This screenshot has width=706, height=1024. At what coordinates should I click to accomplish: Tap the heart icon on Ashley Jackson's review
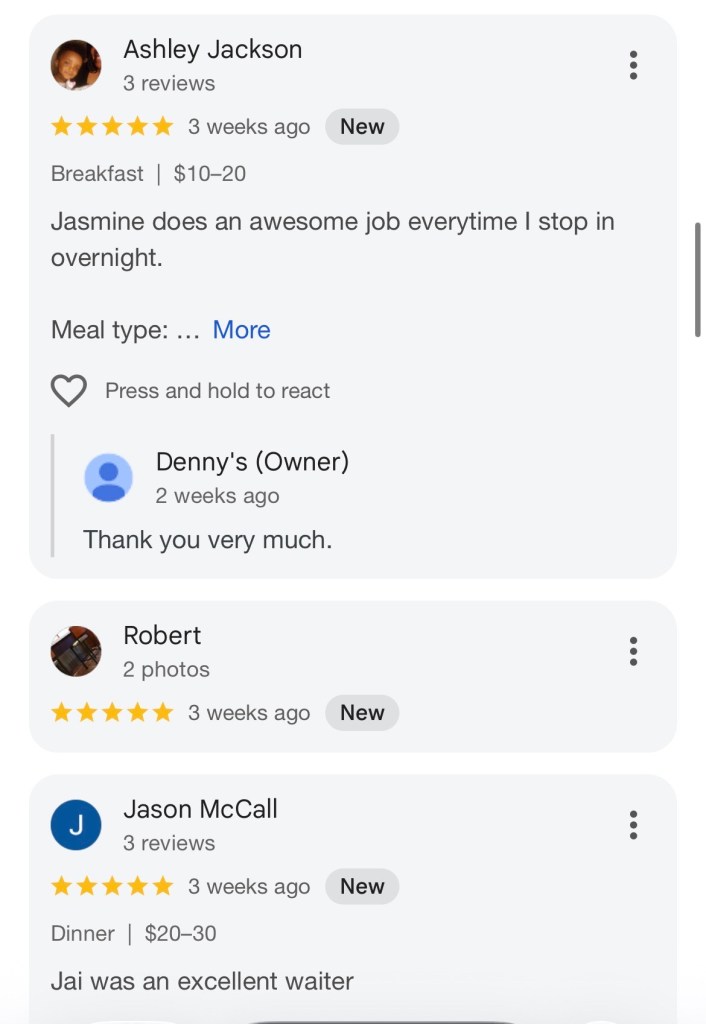click(x=69, y=391)
